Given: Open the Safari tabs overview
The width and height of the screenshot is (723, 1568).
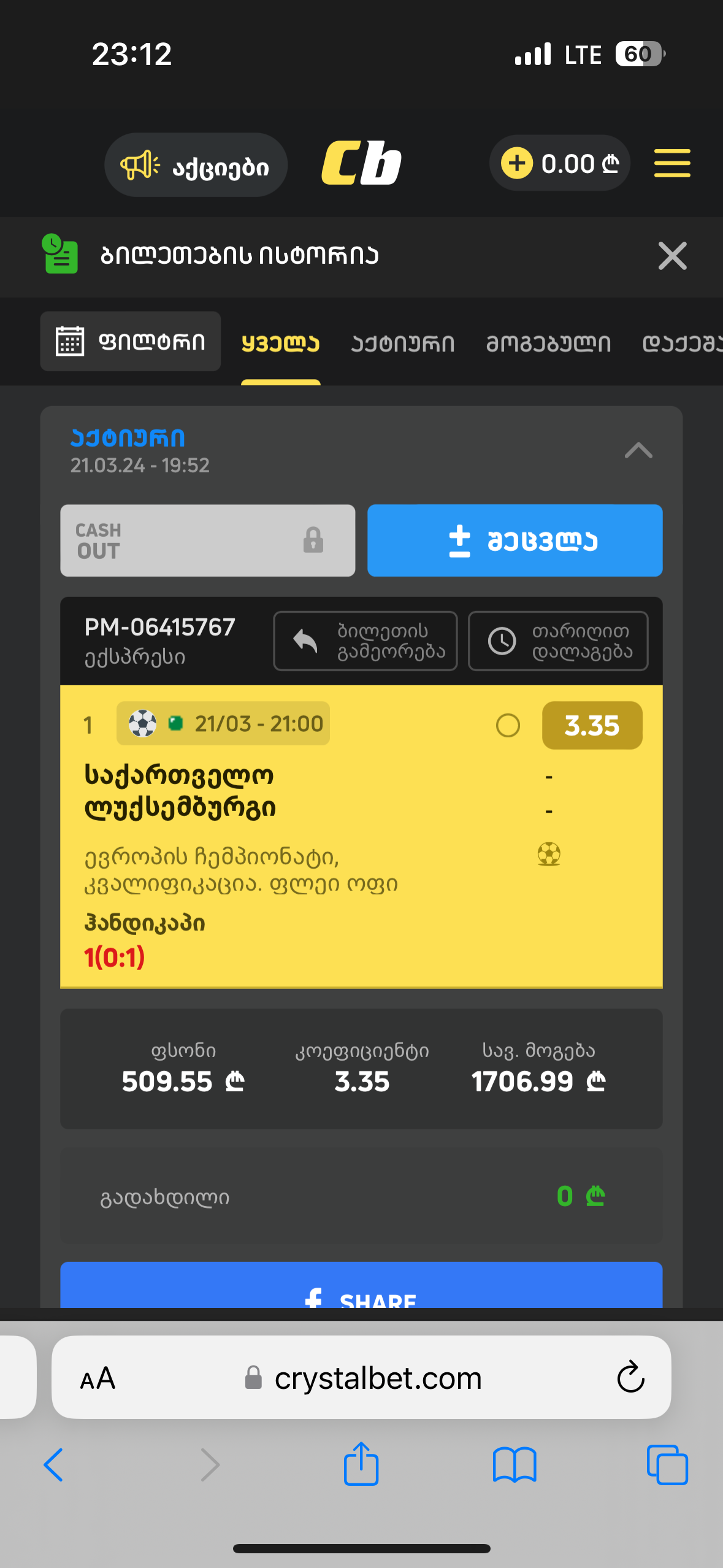Looking at the screenshot, I should 667,1465.
